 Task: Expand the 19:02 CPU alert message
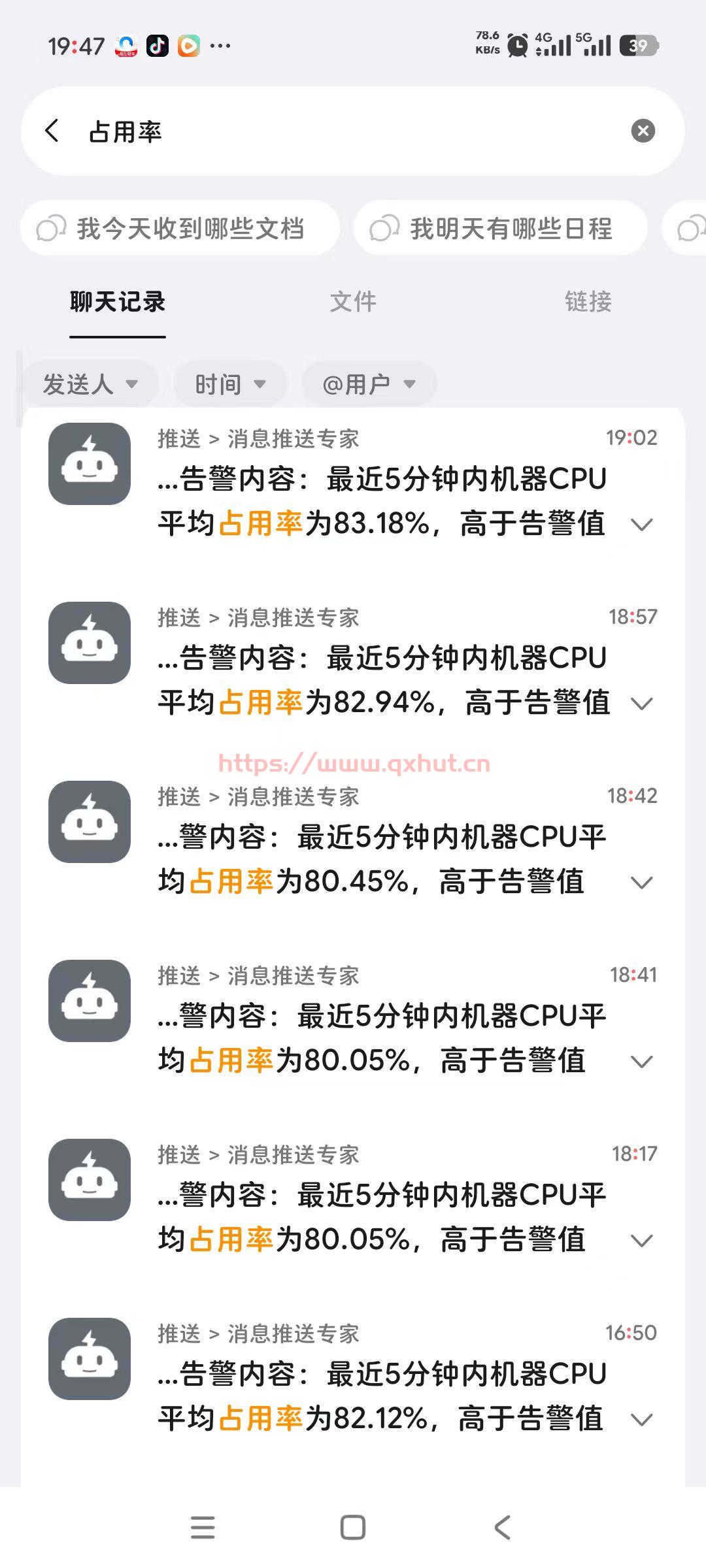click(643, 524)
